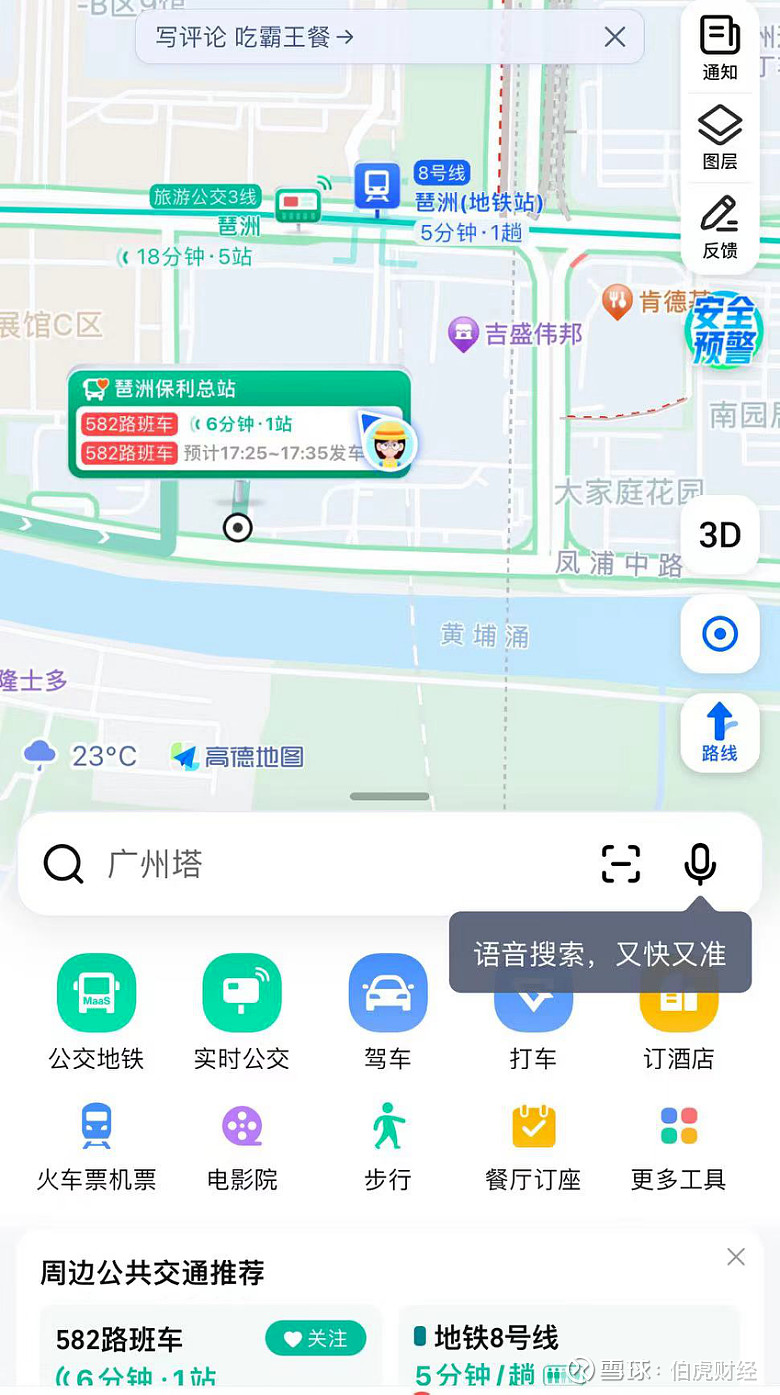Viewport: 780px width, 1395px height.
Task: Open the scan icon in search bar
Action: point(620,863)
